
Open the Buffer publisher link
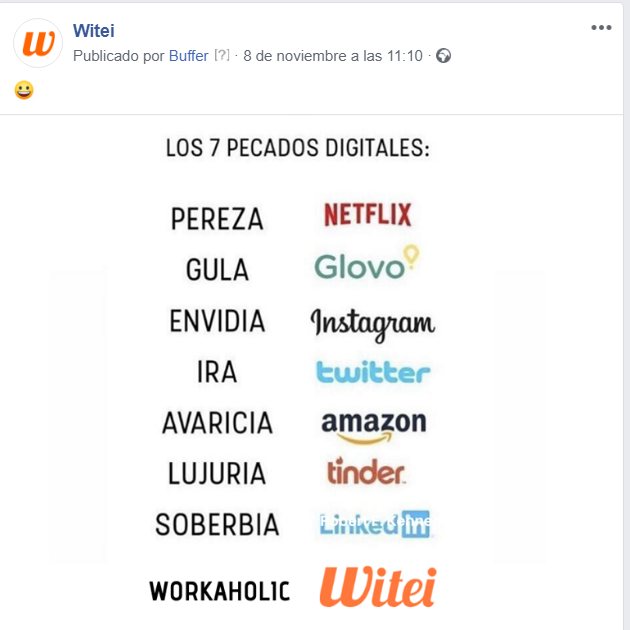(x=189, y=56)
